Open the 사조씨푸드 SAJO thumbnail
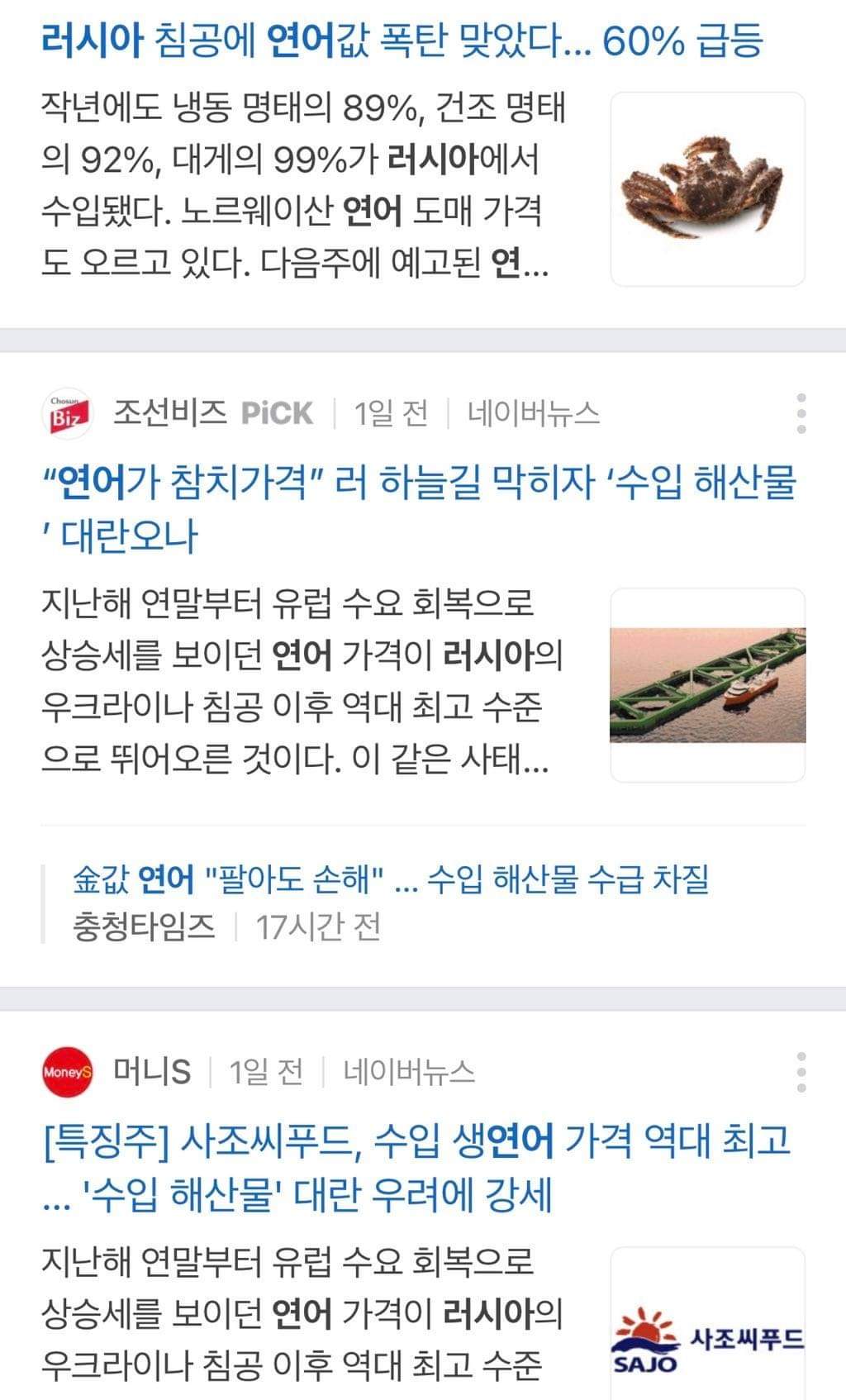 coord(707,1322)
